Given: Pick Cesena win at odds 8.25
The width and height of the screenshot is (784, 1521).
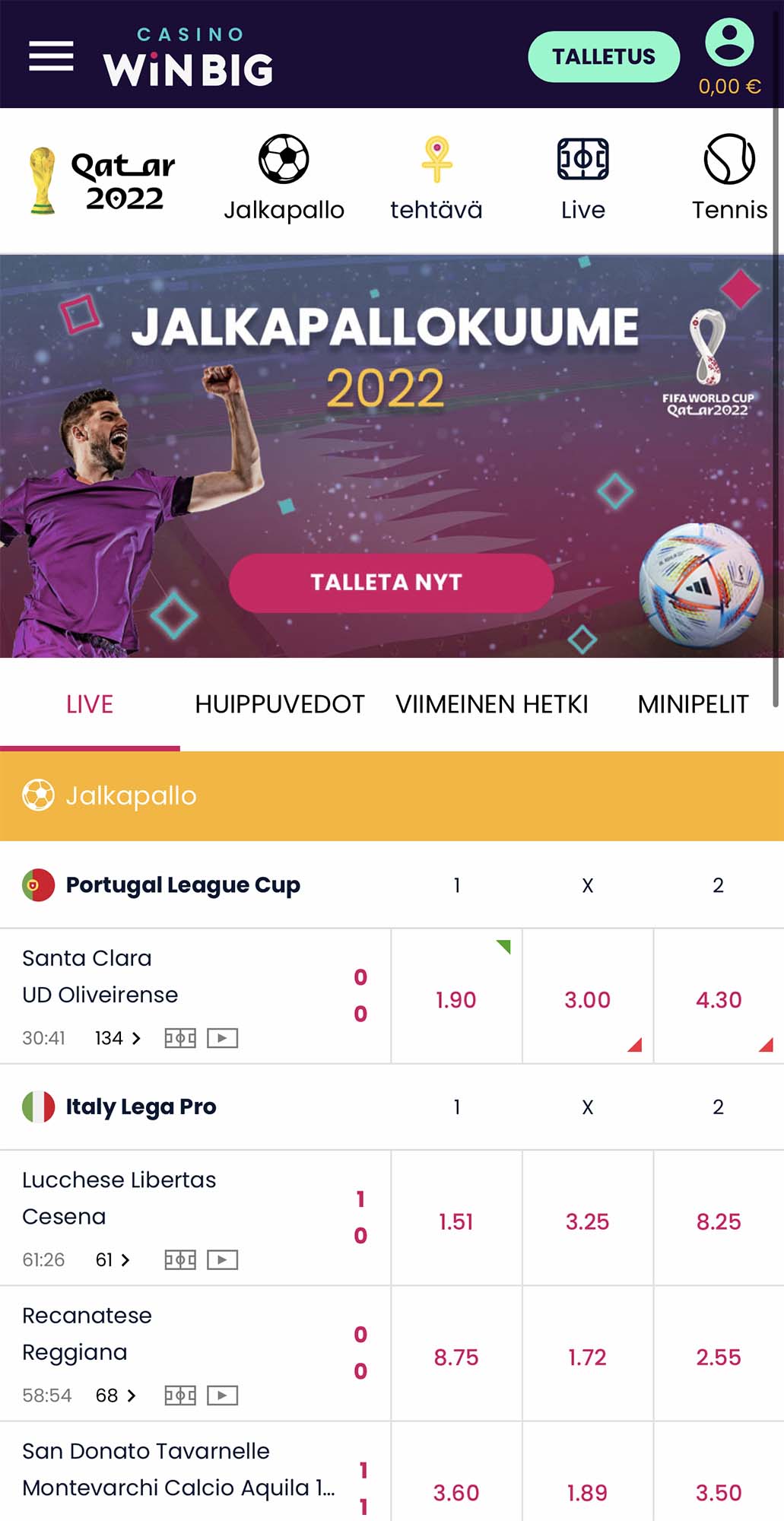Looking at the screenshot, I should (718, 1221).
